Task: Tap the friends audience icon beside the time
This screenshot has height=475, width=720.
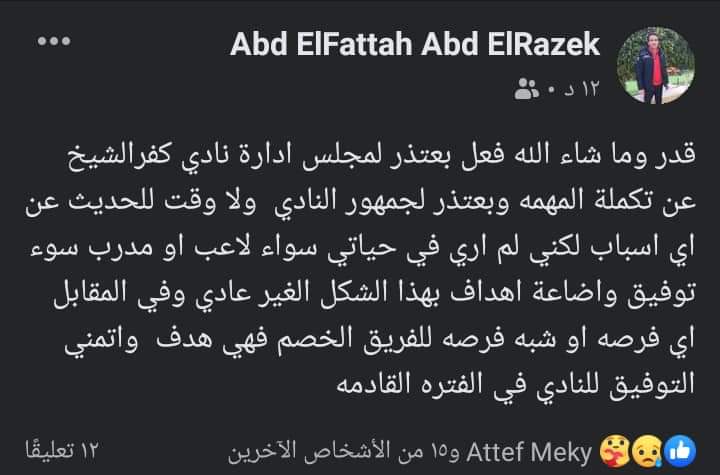Action: pos(527,91)
